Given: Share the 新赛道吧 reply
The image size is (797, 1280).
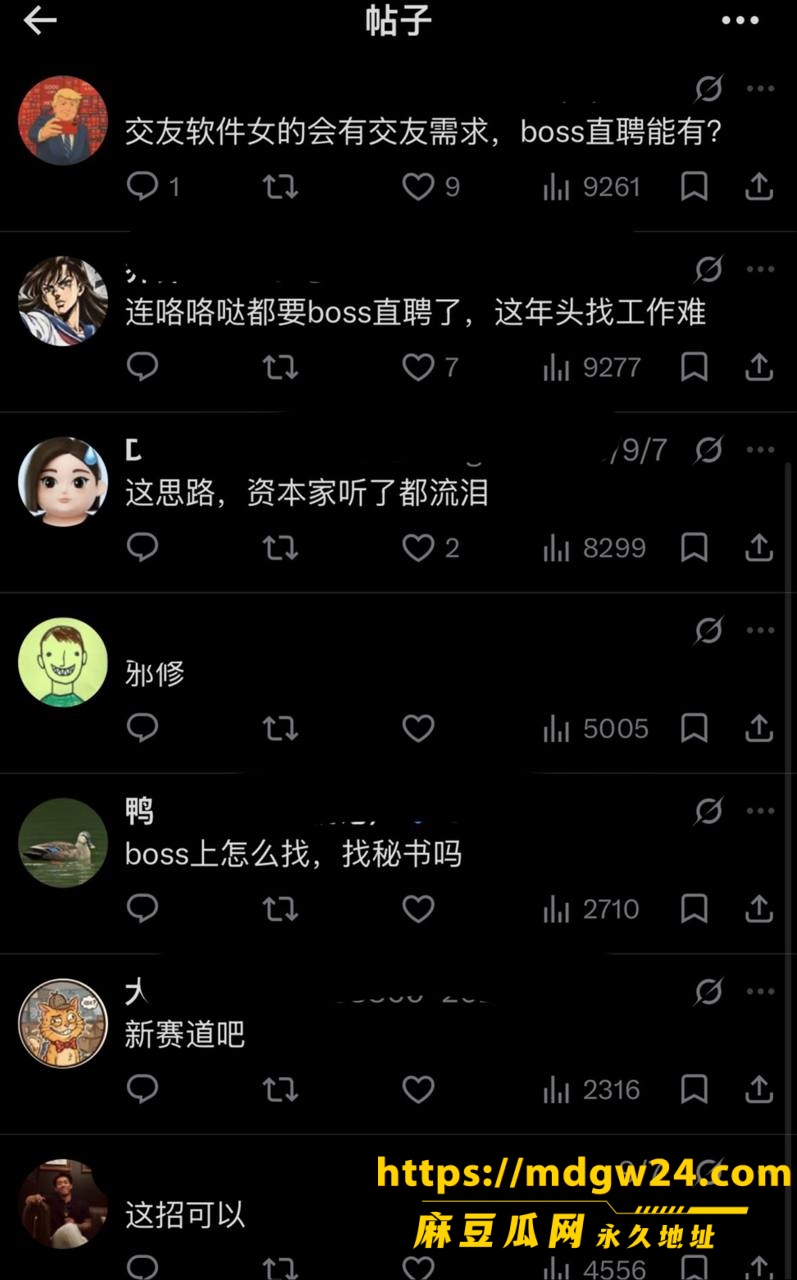Looking at the screenshot, I should (x=759, y=1090).
